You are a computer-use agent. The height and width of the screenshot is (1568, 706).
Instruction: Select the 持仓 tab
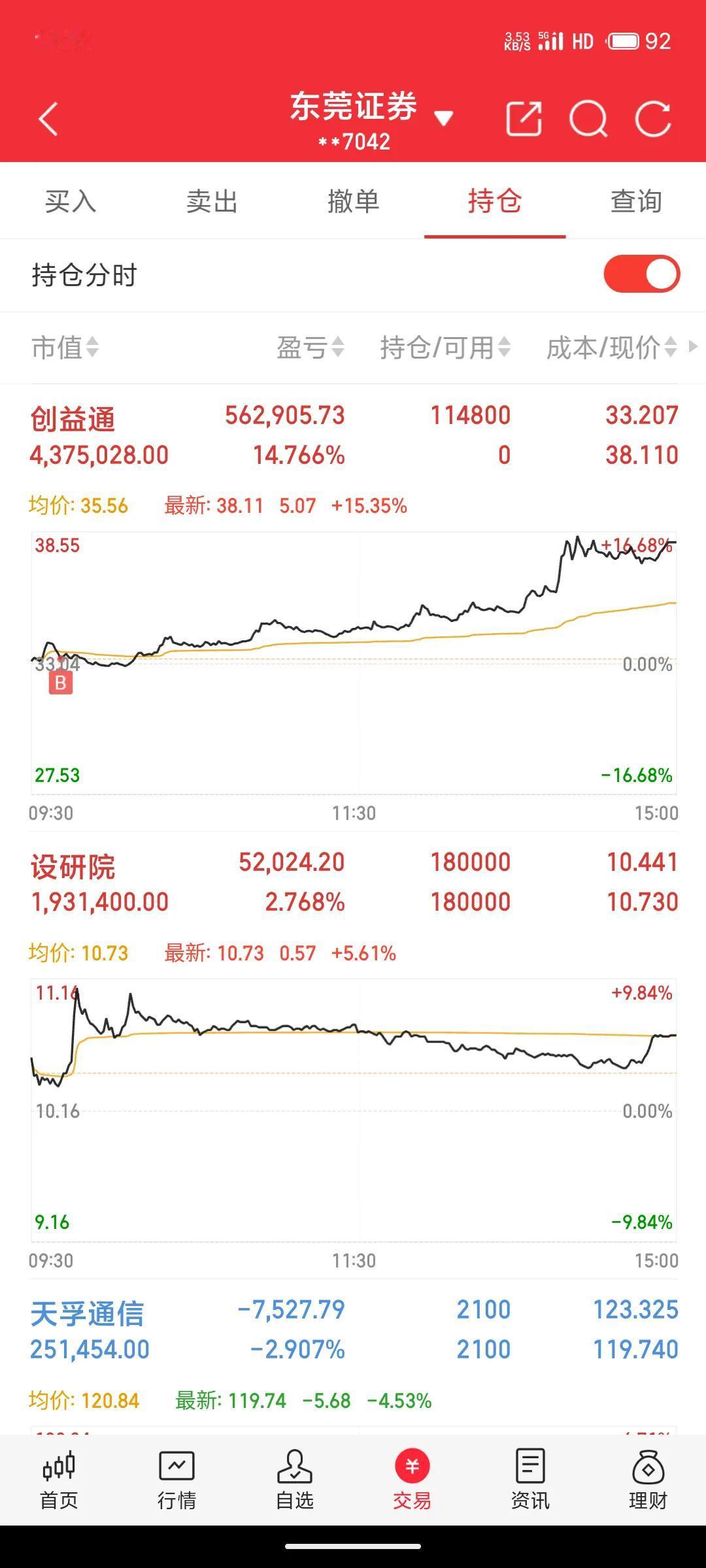pos(494,201)
